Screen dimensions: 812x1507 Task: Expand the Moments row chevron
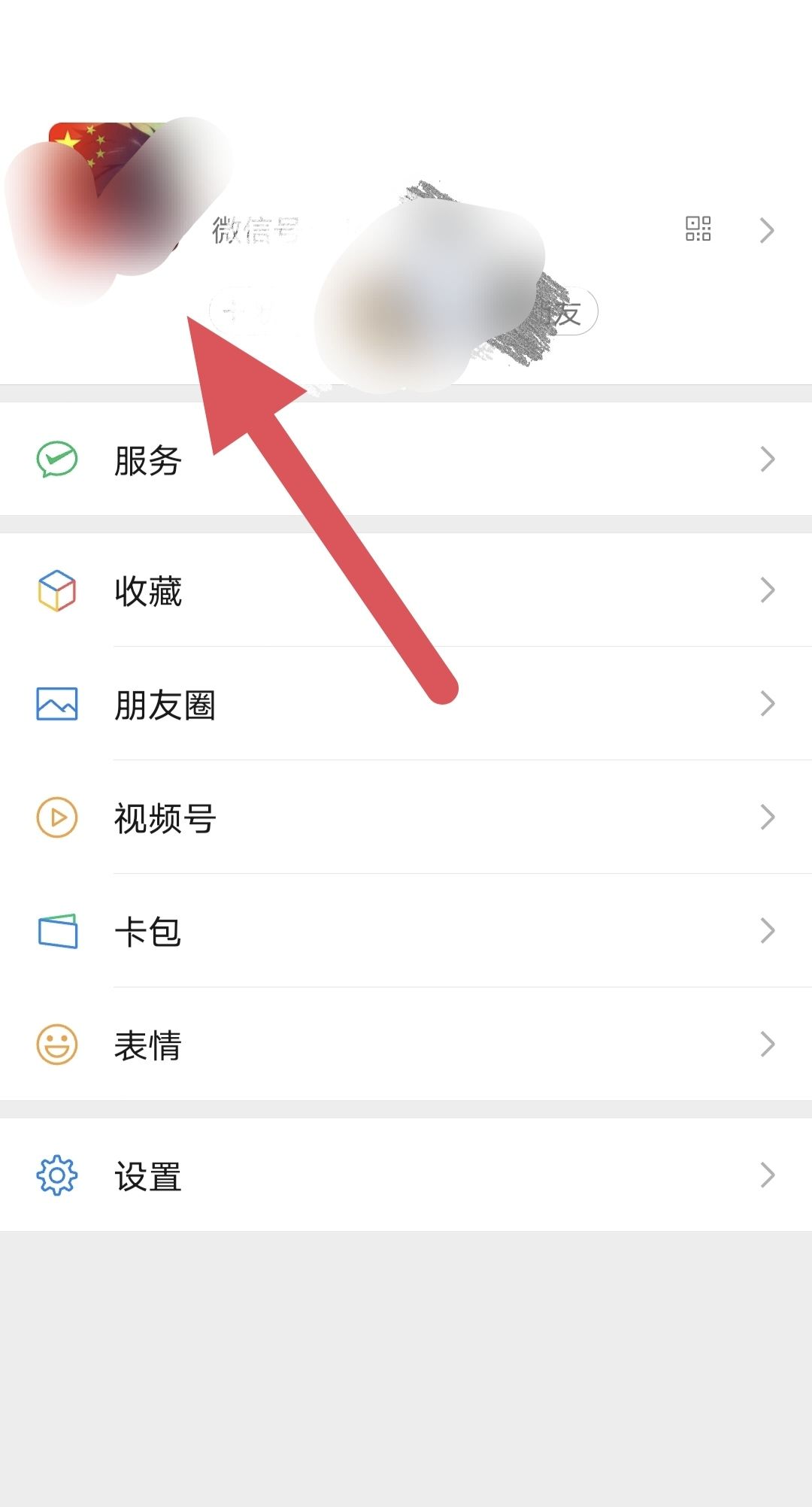[766, 704]
